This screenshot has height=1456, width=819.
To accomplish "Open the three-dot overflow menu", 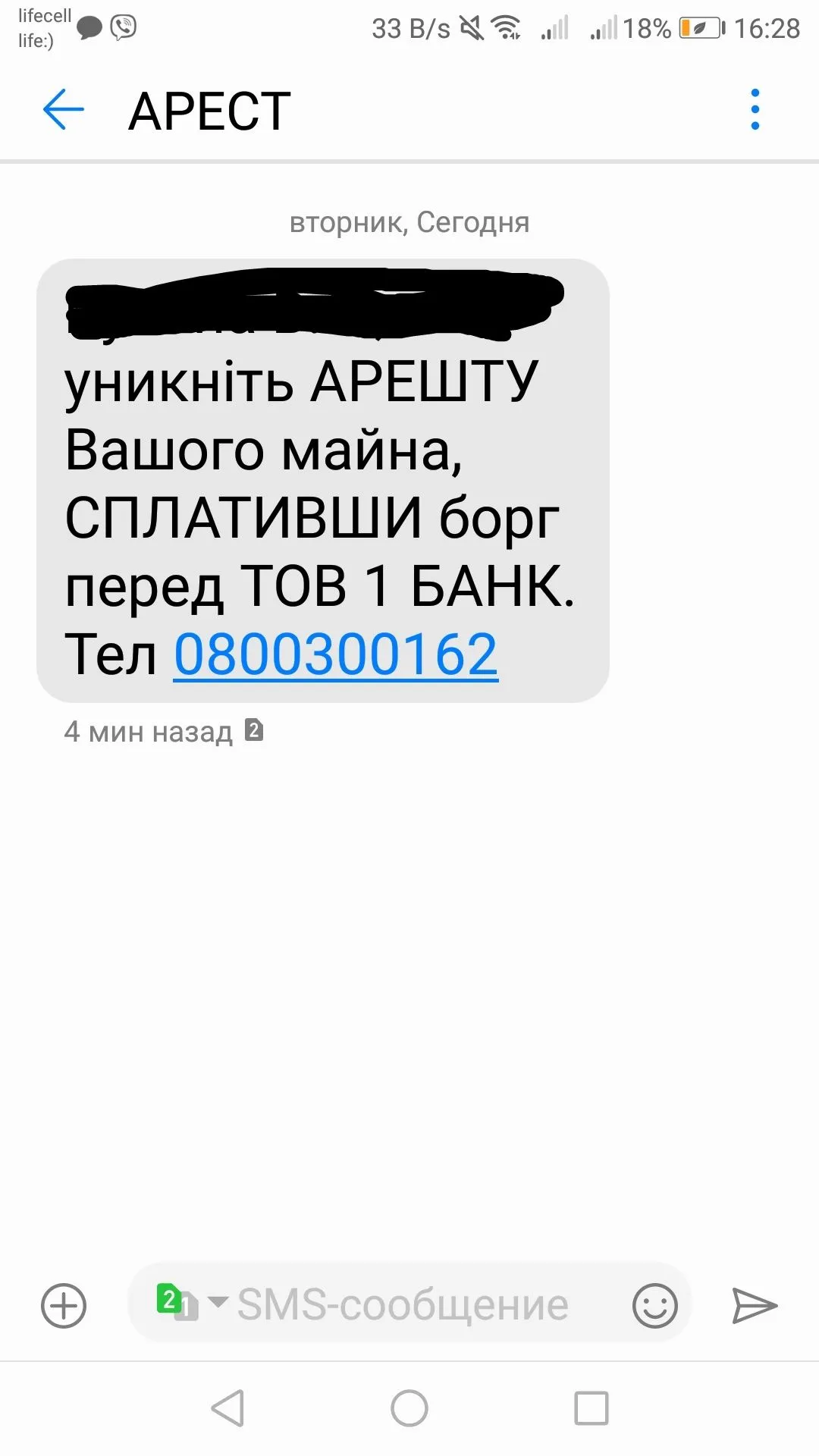I will (x=755, y=110).
